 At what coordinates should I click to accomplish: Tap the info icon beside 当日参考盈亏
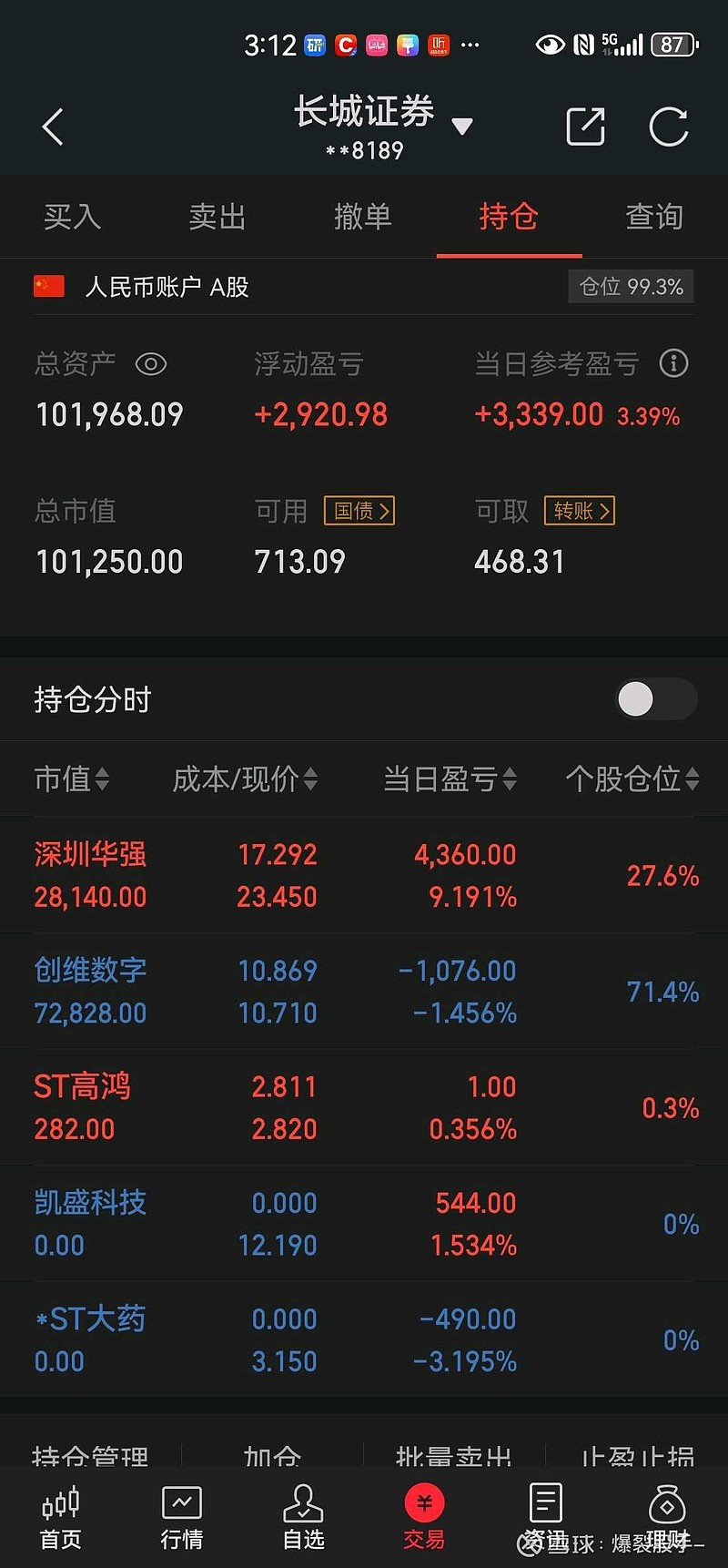pyautogui.click(x=673, y=363)
